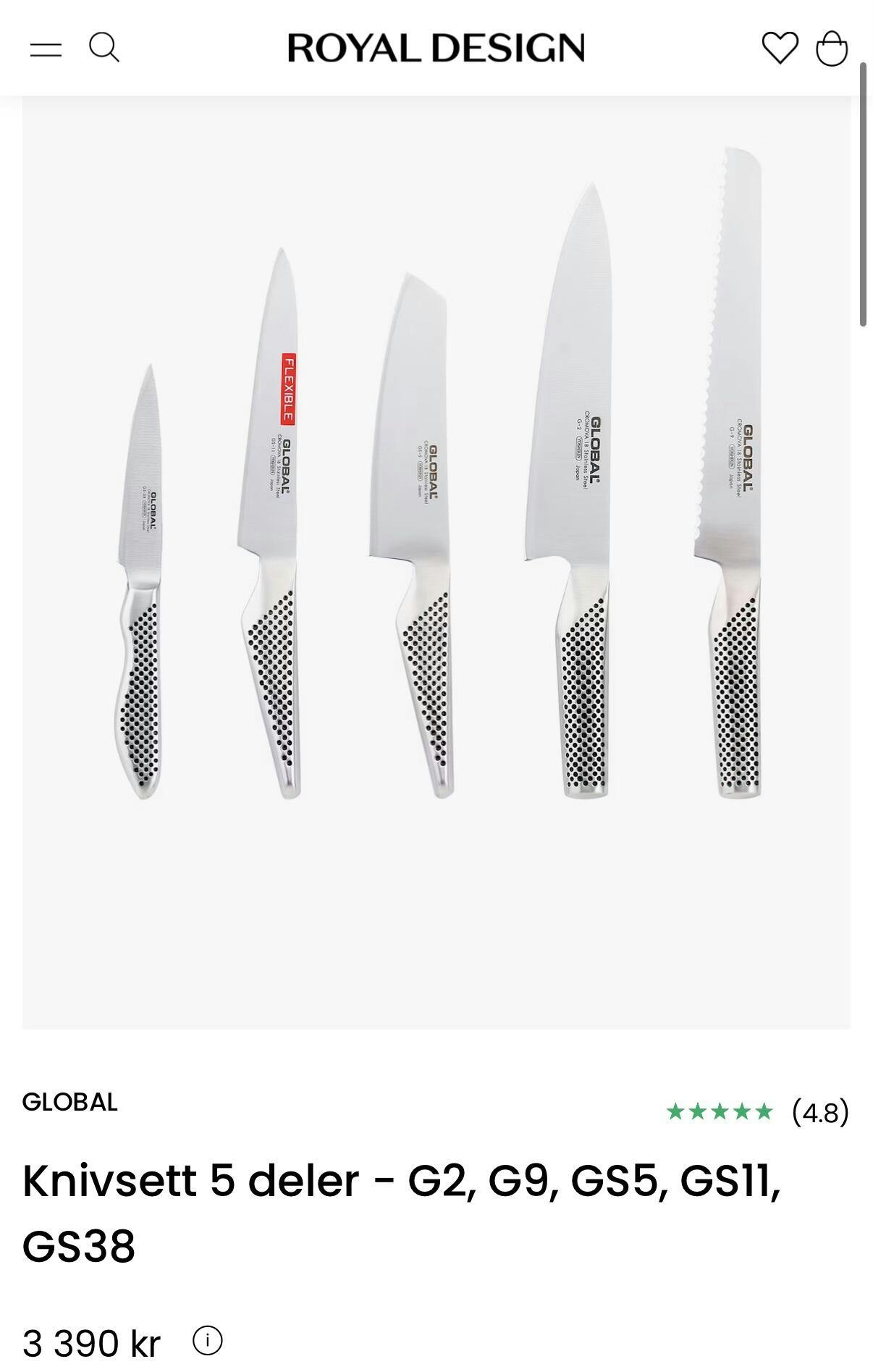Go to Royal Design homepage via logo
The image size is (873, 1372).
pos(436,49)
